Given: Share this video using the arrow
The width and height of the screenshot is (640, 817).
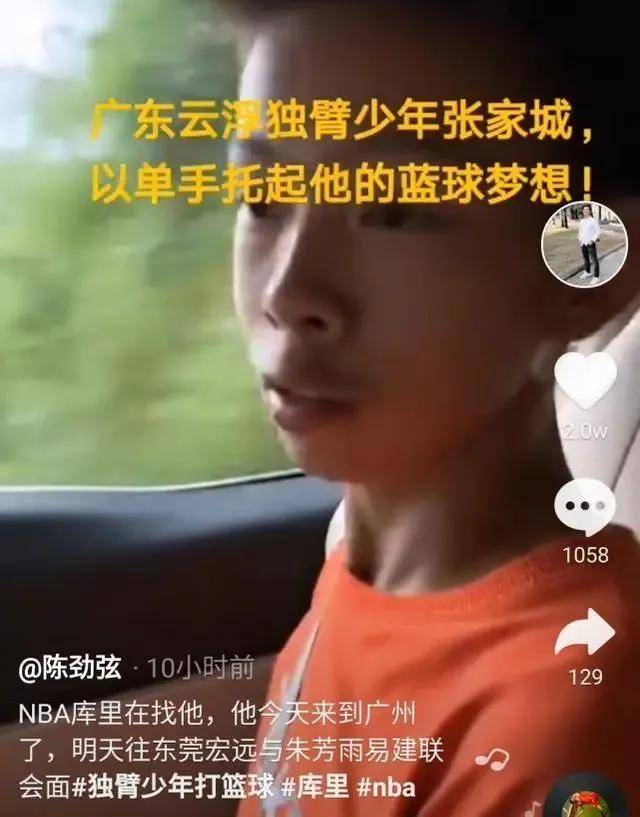Looking at the screenshot, I should point(585,632).
